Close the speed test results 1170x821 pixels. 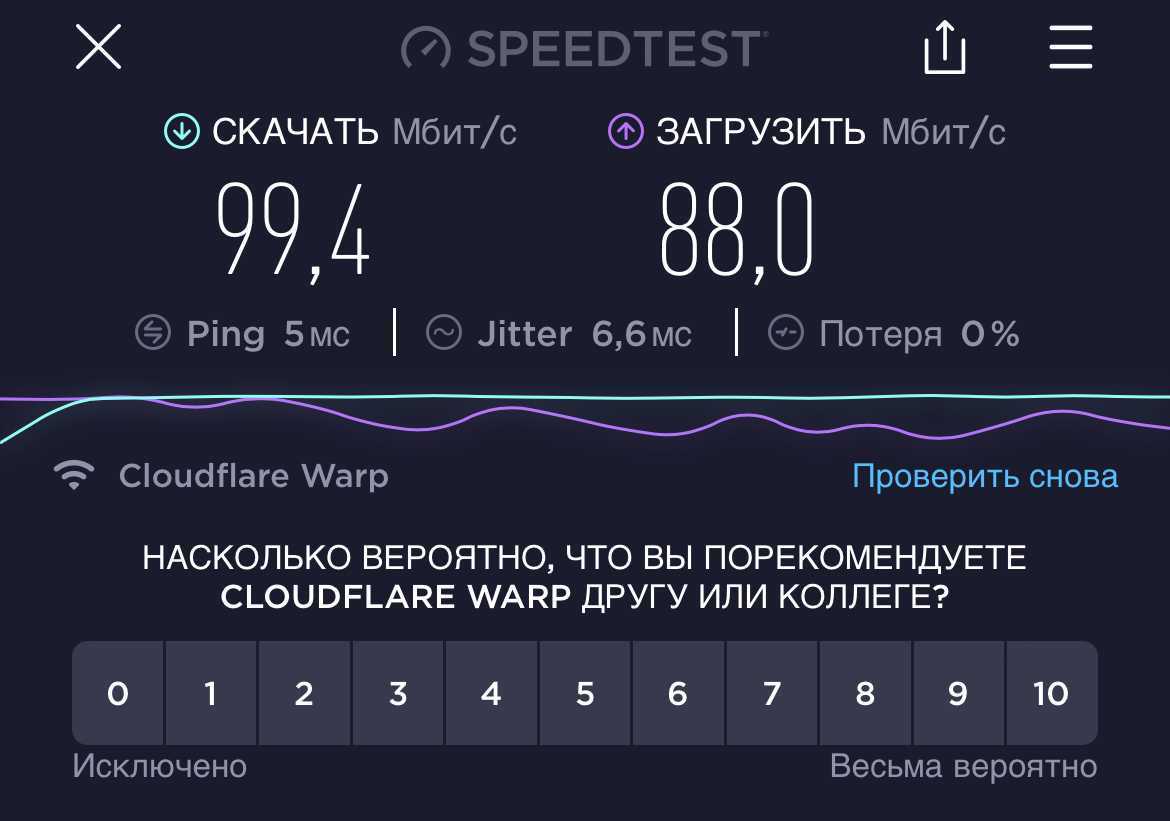click(98, 47)
